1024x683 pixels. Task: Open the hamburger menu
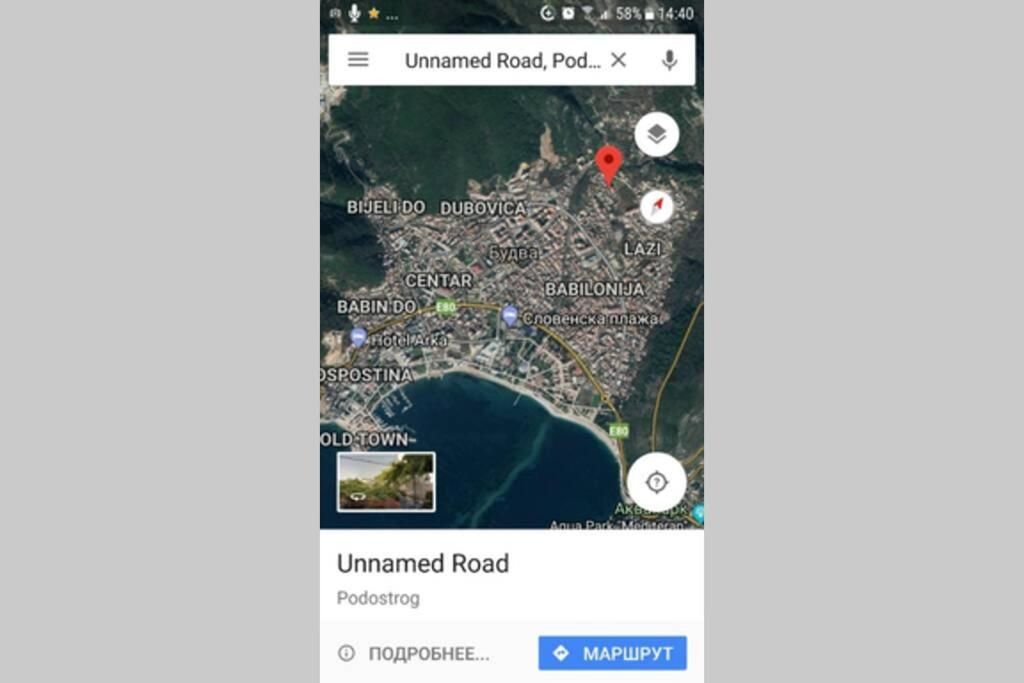pos(358,60)
